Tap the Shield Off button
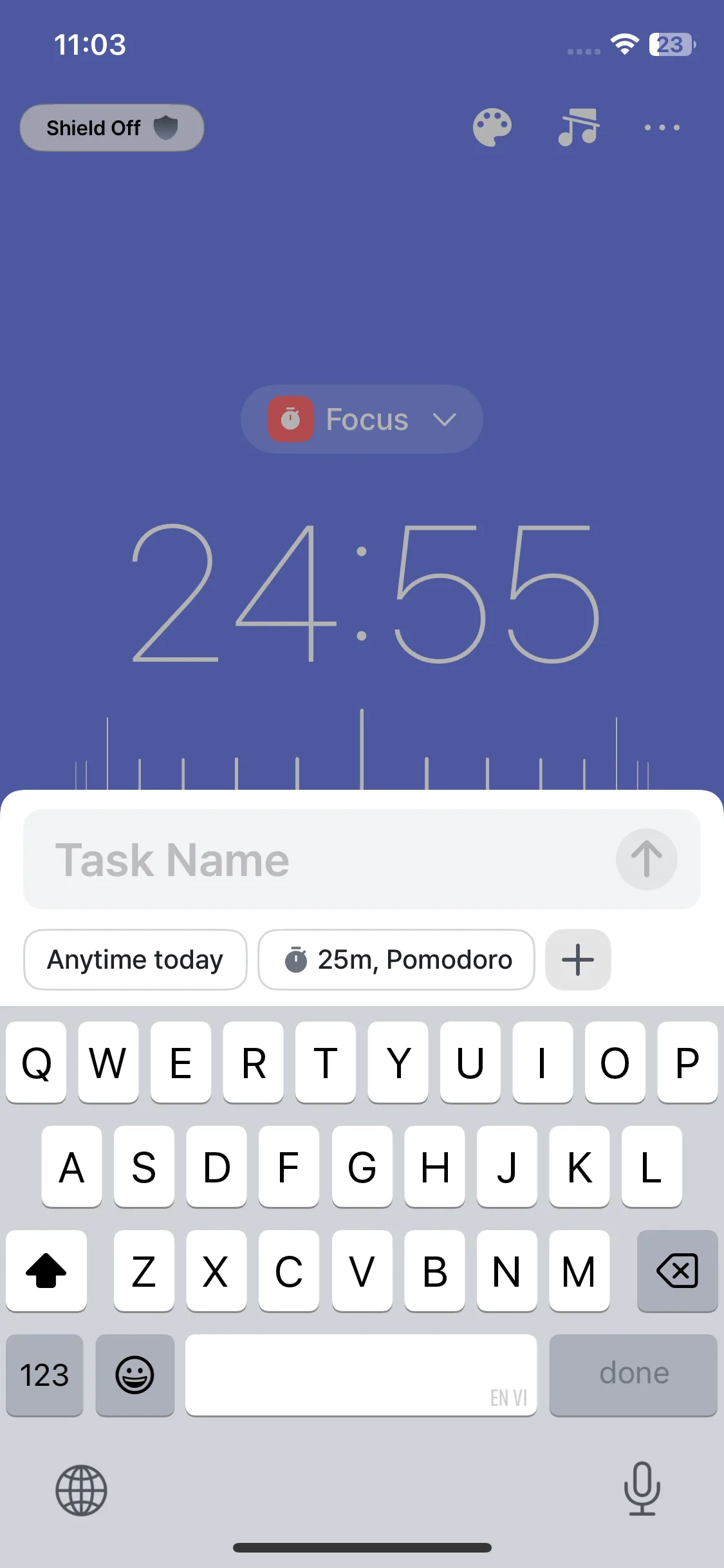 point(112,128)
